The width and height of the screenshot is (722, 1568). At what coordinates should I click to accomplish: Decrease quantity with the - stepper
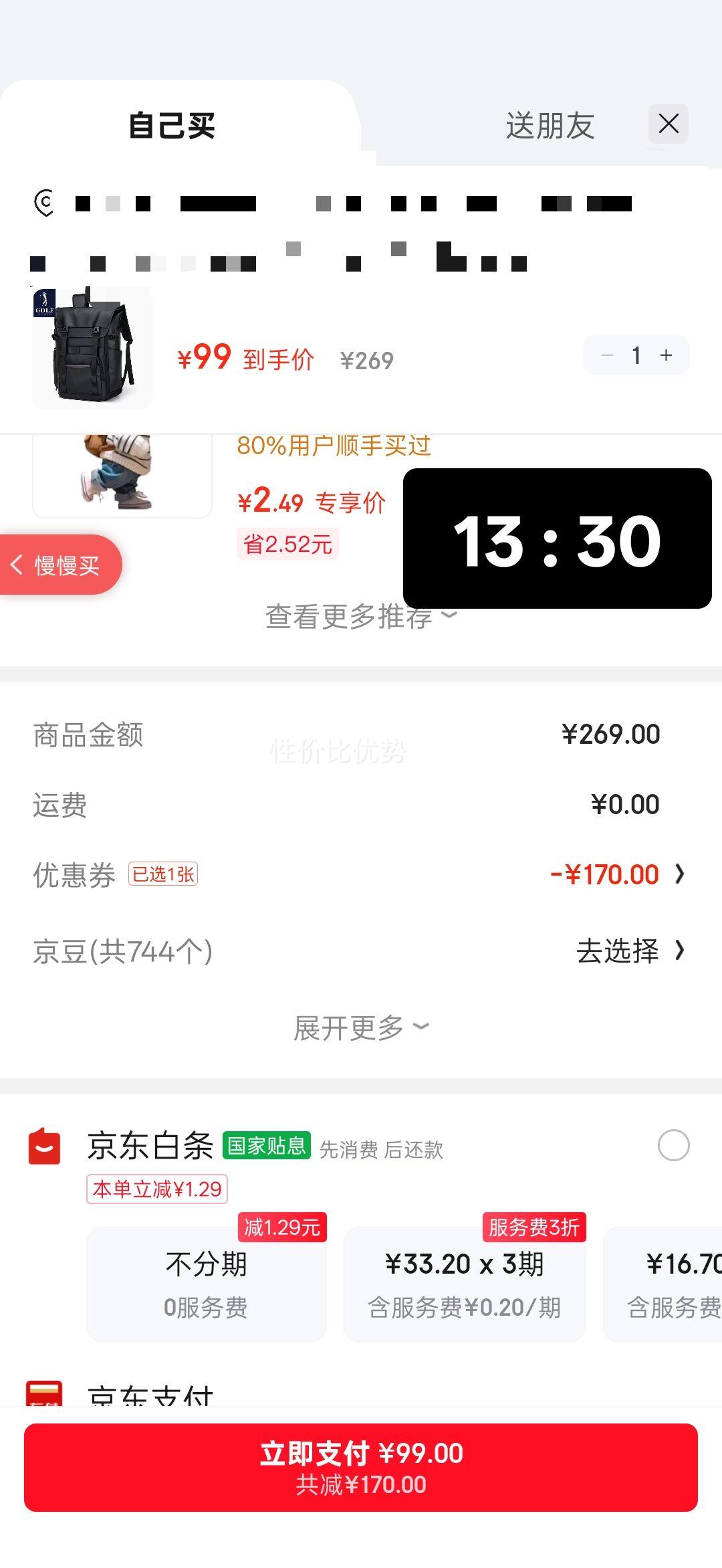click(607, 355)
